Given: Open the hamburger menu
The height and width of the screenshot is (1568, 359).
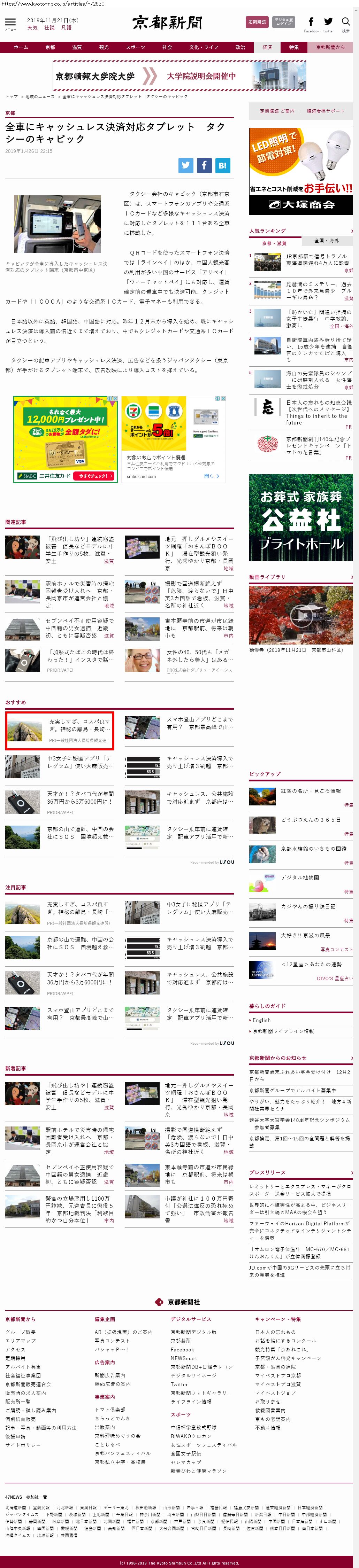Looking at the screenshot, I should [10, 22].
